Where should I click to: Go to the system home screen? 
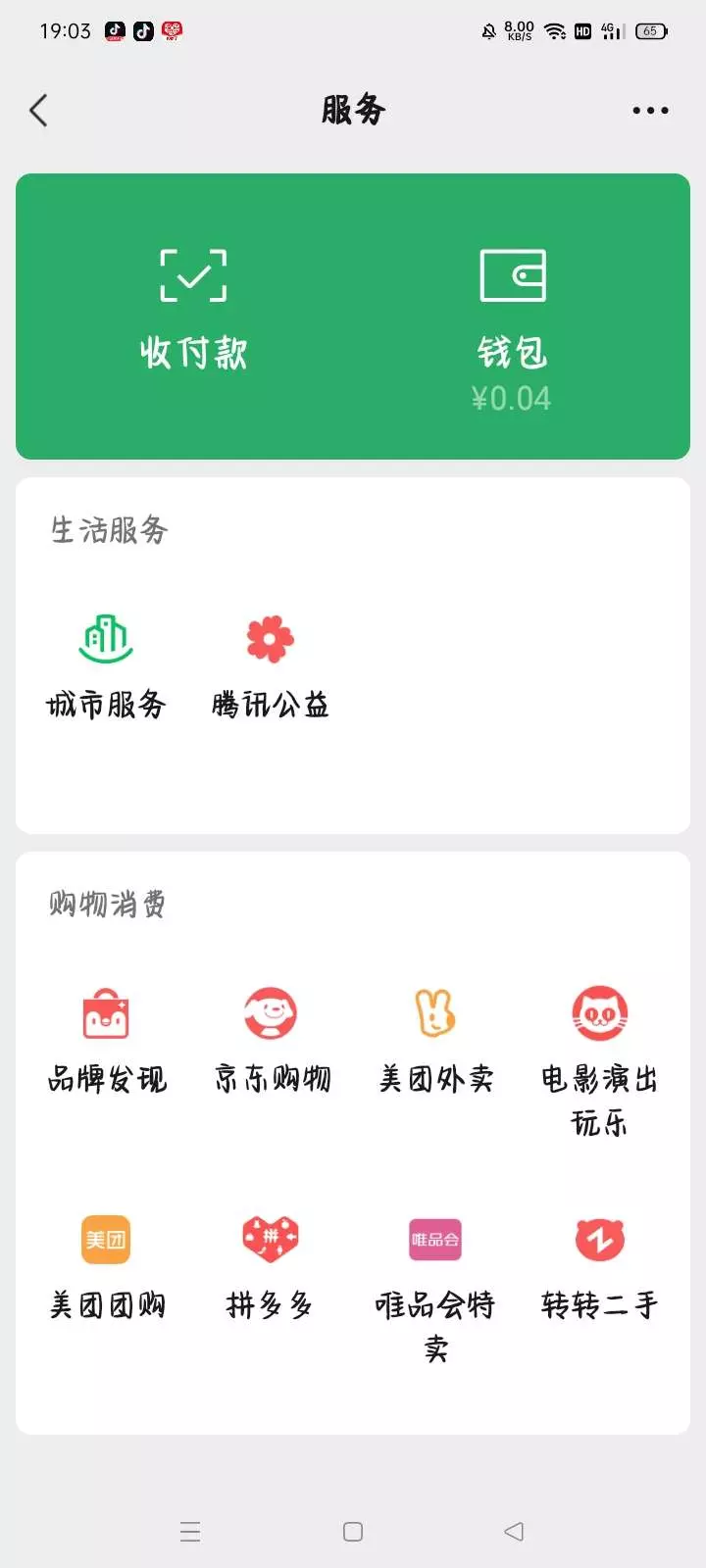353,1532
